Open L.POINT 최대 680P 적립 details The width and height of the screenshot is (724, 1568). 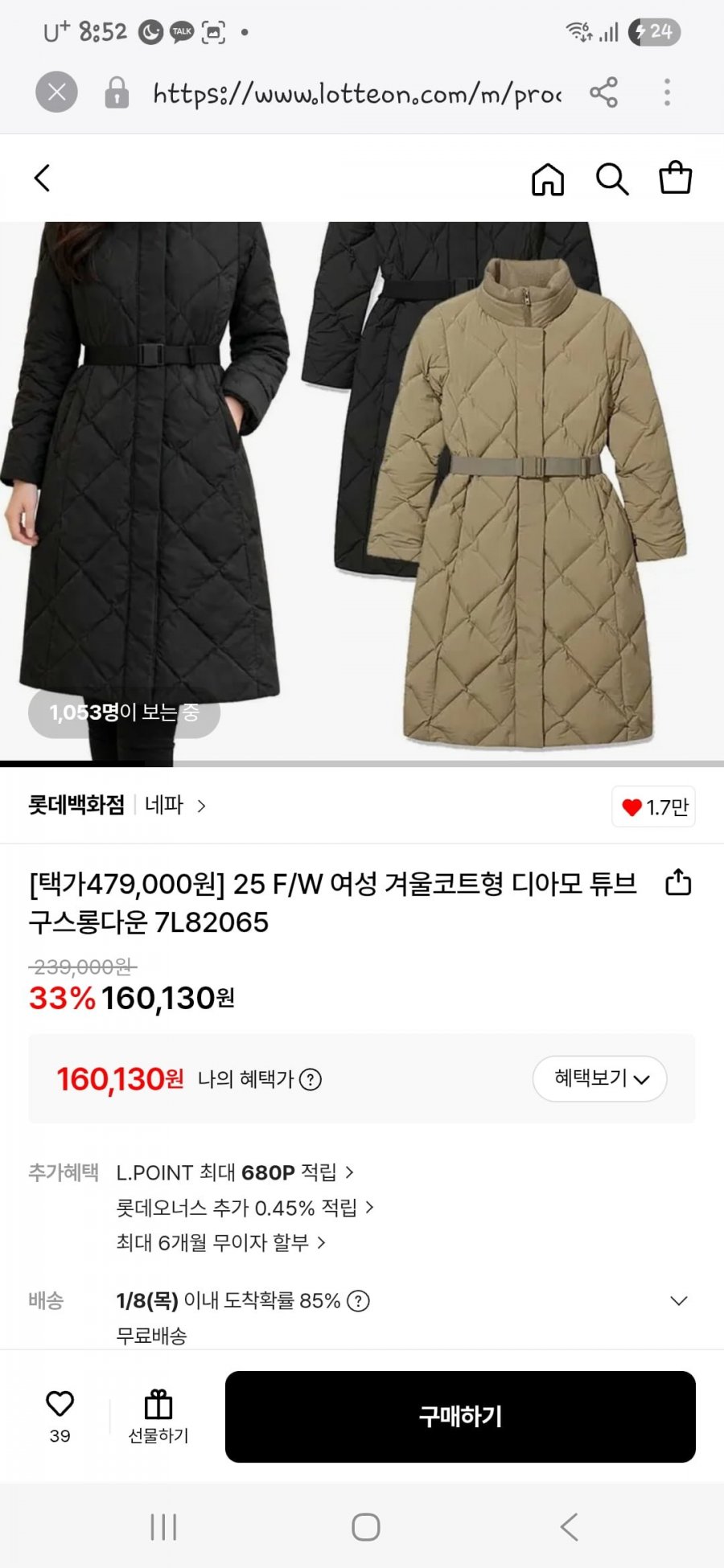tap(235, 1172)
